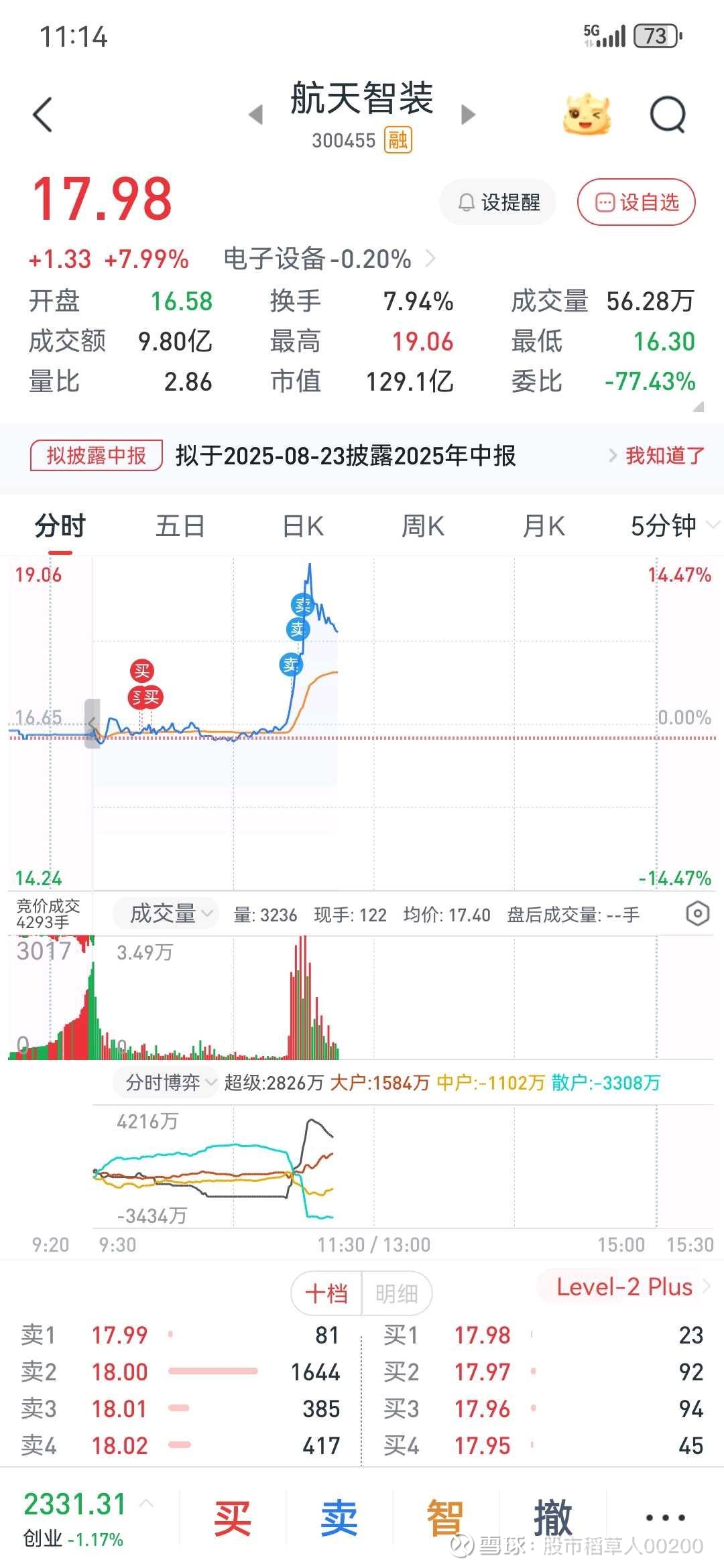Add stock to watchlist via 设自选
Viewport: 724px width, 1568px height.
pos(636,202)
